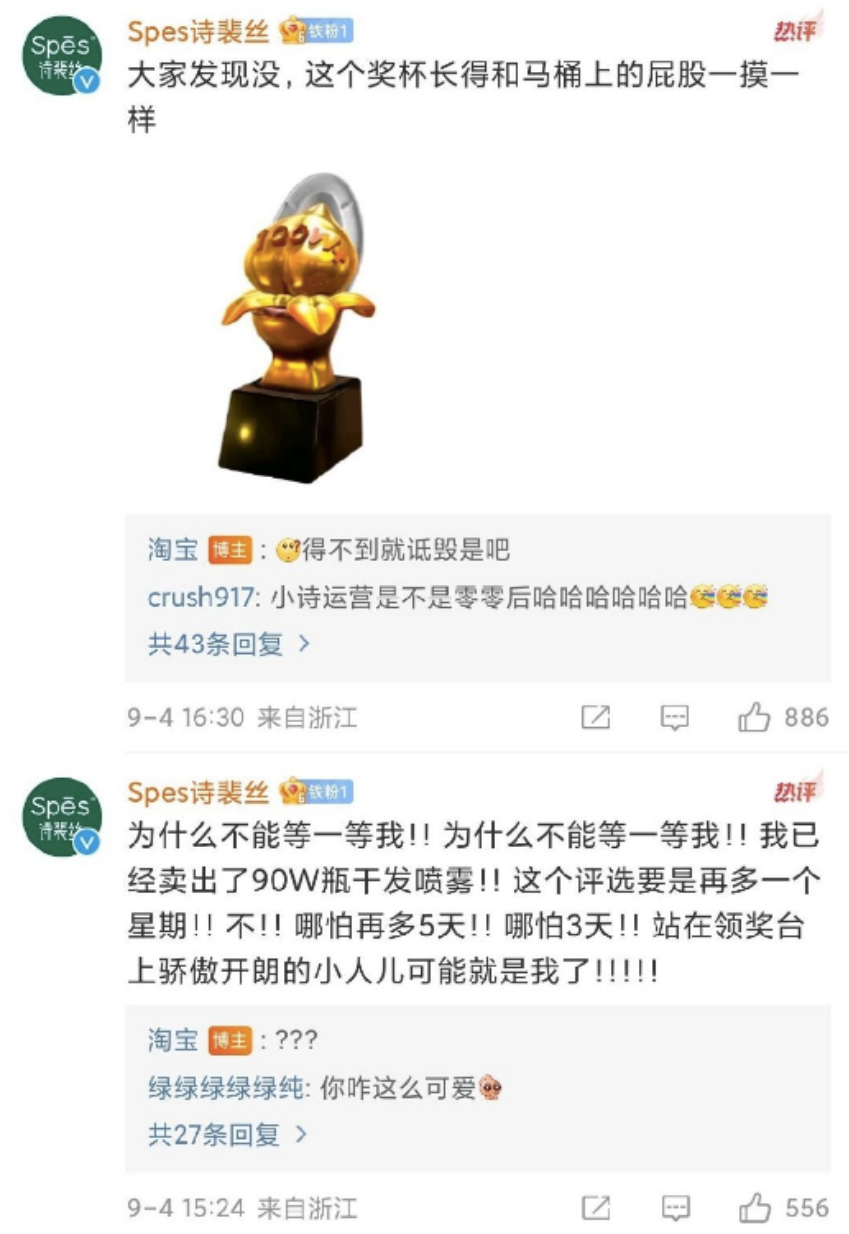
Task: Like the 16:30 comment with 886 likes
Action: [x=755, y=717]
